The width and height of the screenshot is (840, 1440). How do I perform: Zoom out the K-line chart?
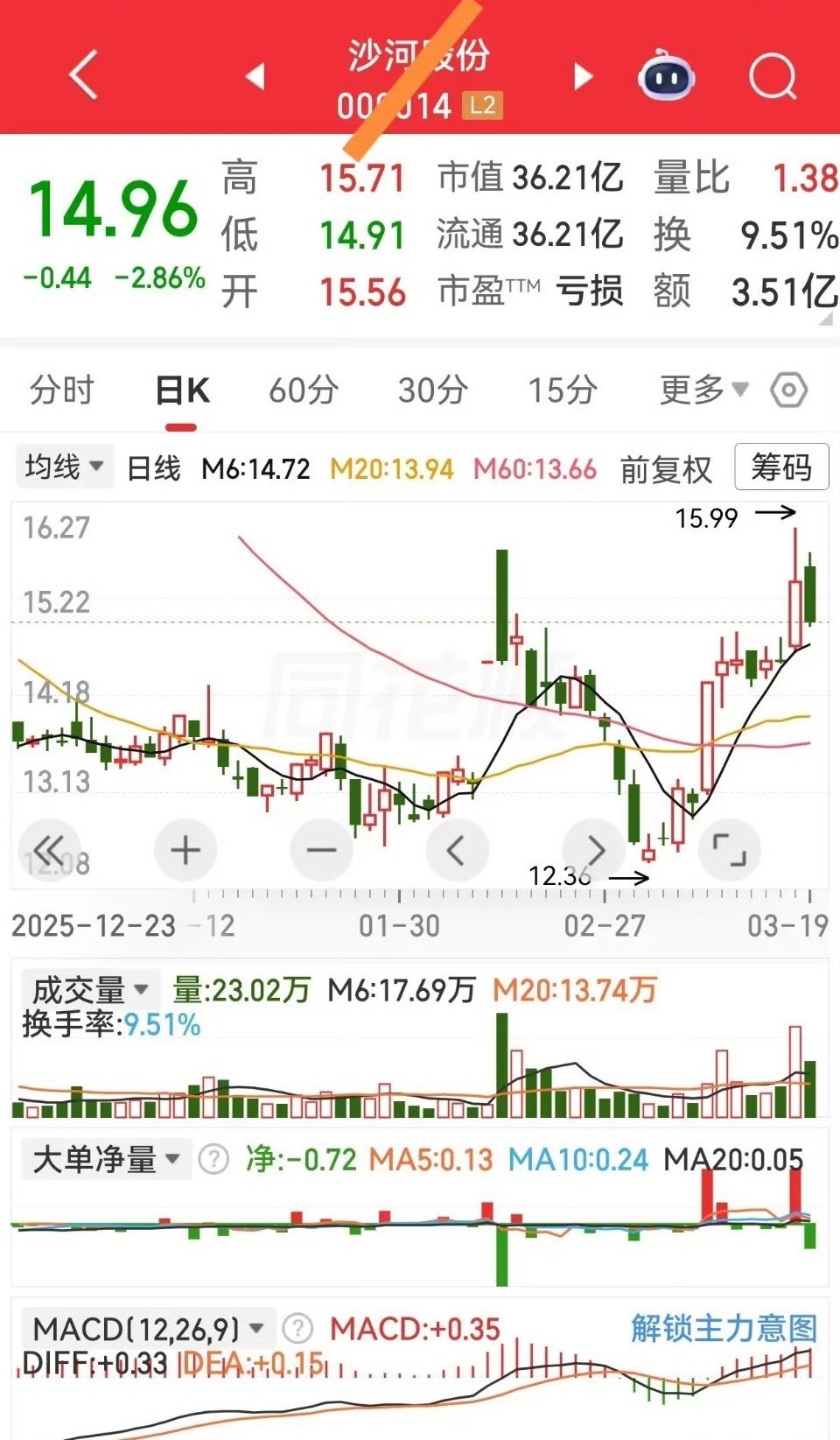(x=321, y=850)
